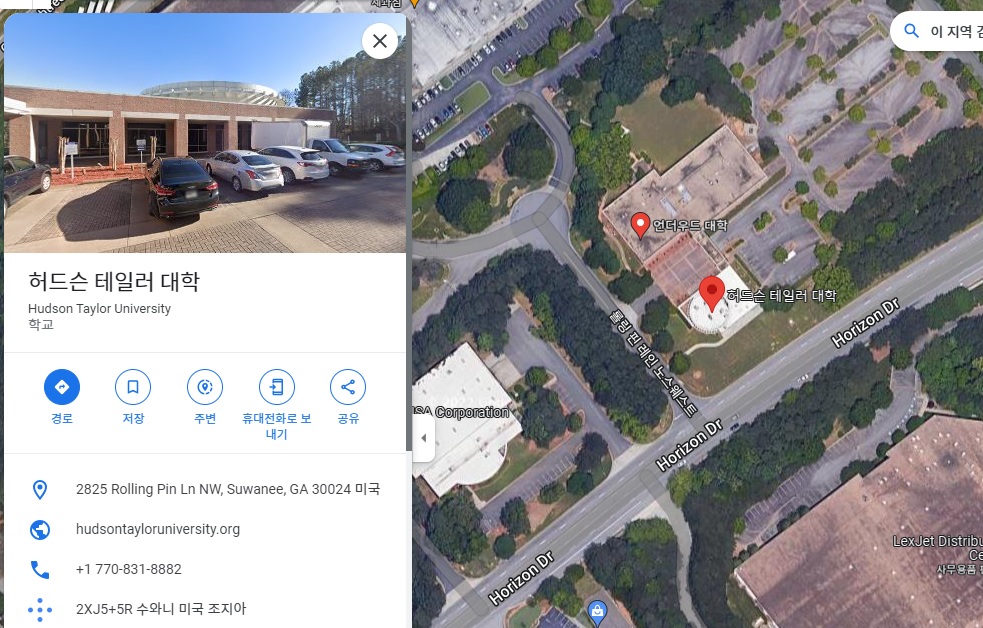
Task: Collapse the side panel with the arrow tab
Action: pos(423,439)
